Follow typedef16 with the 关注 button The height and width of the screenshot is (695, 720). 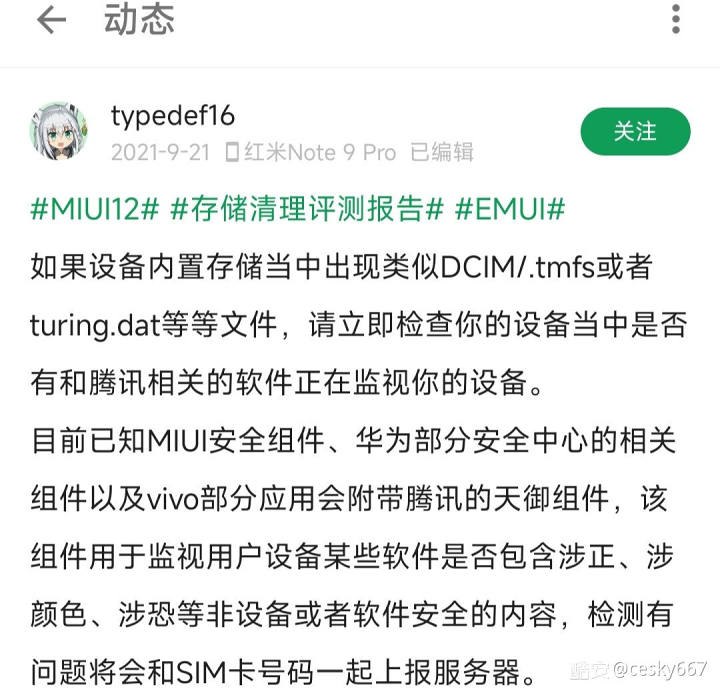click(635, 132)
